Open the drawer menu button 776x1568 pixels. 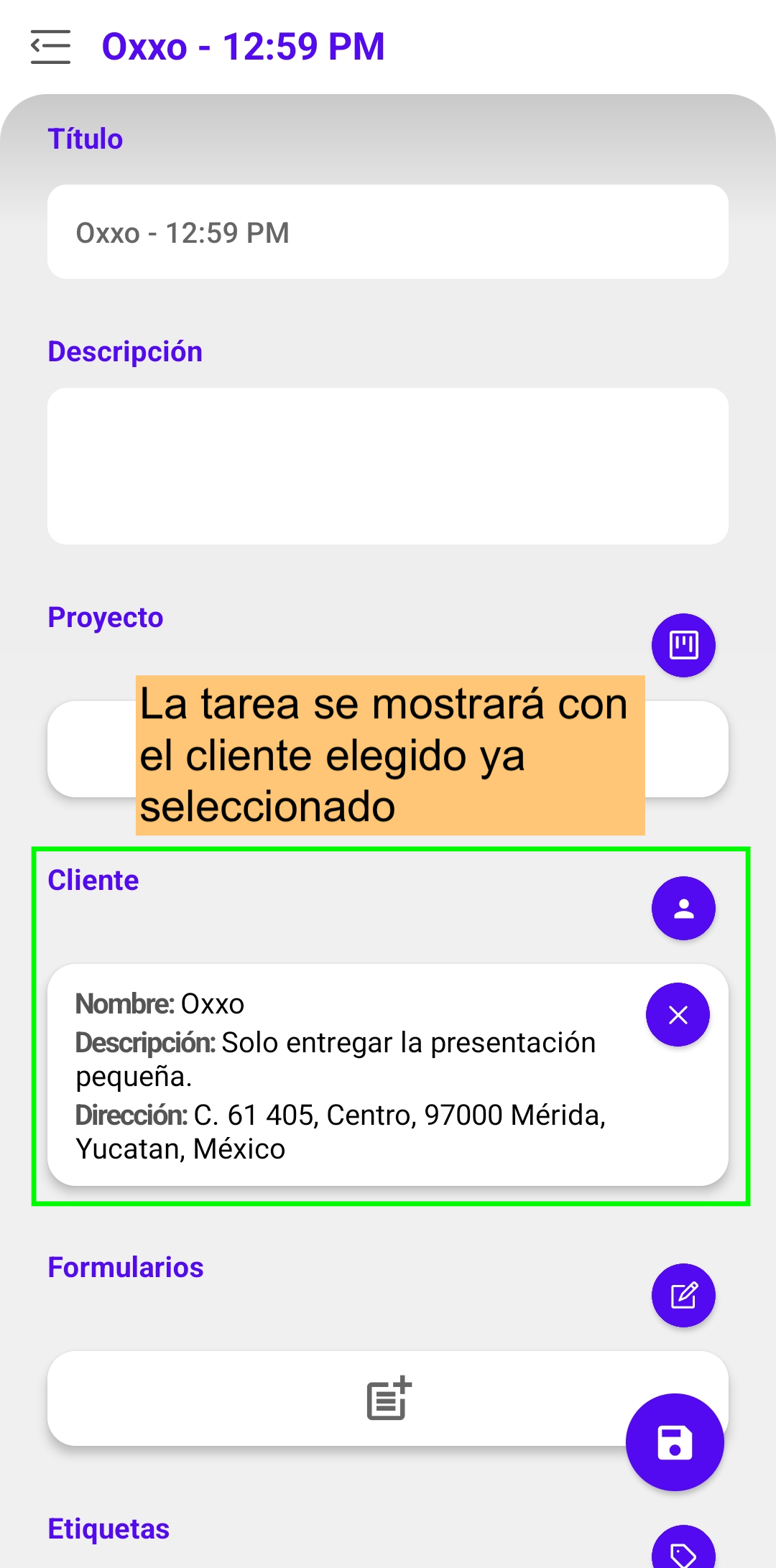[x=50, y=47]
